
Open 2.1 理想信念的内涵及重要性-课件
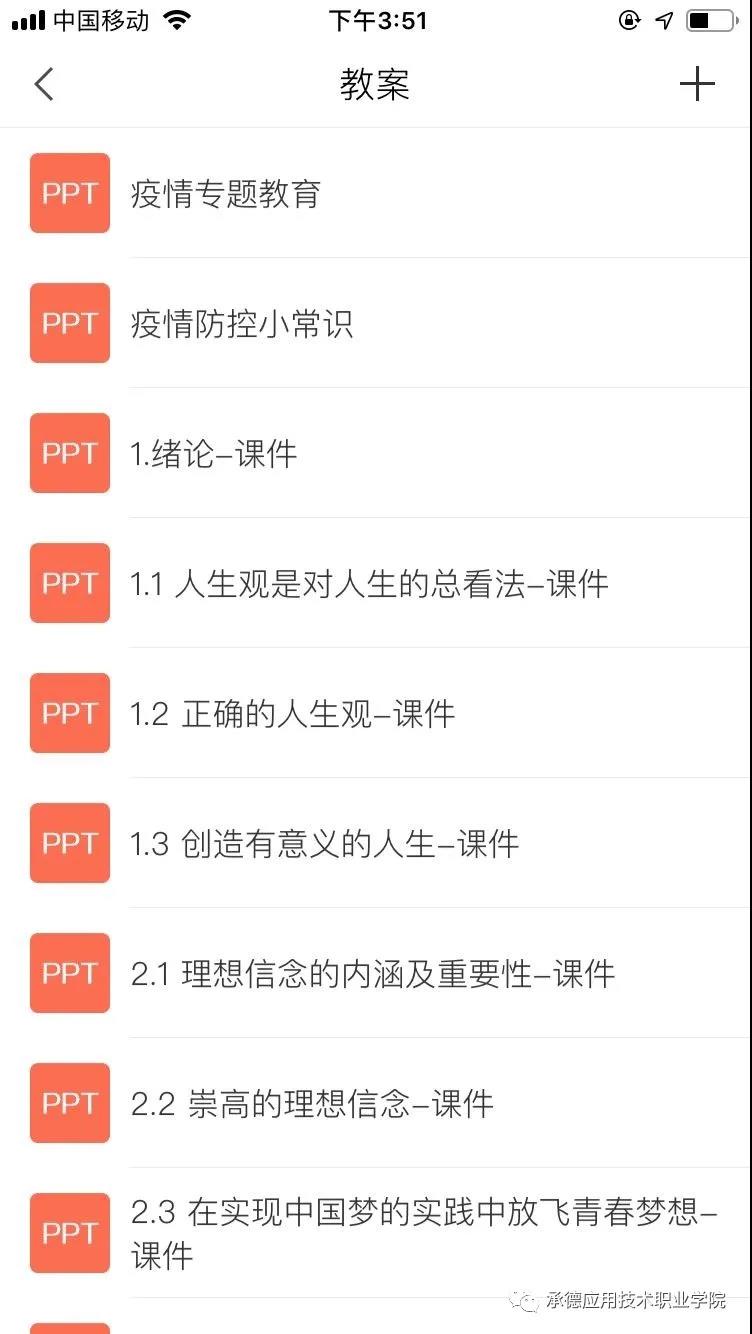[x=372, y=974]
